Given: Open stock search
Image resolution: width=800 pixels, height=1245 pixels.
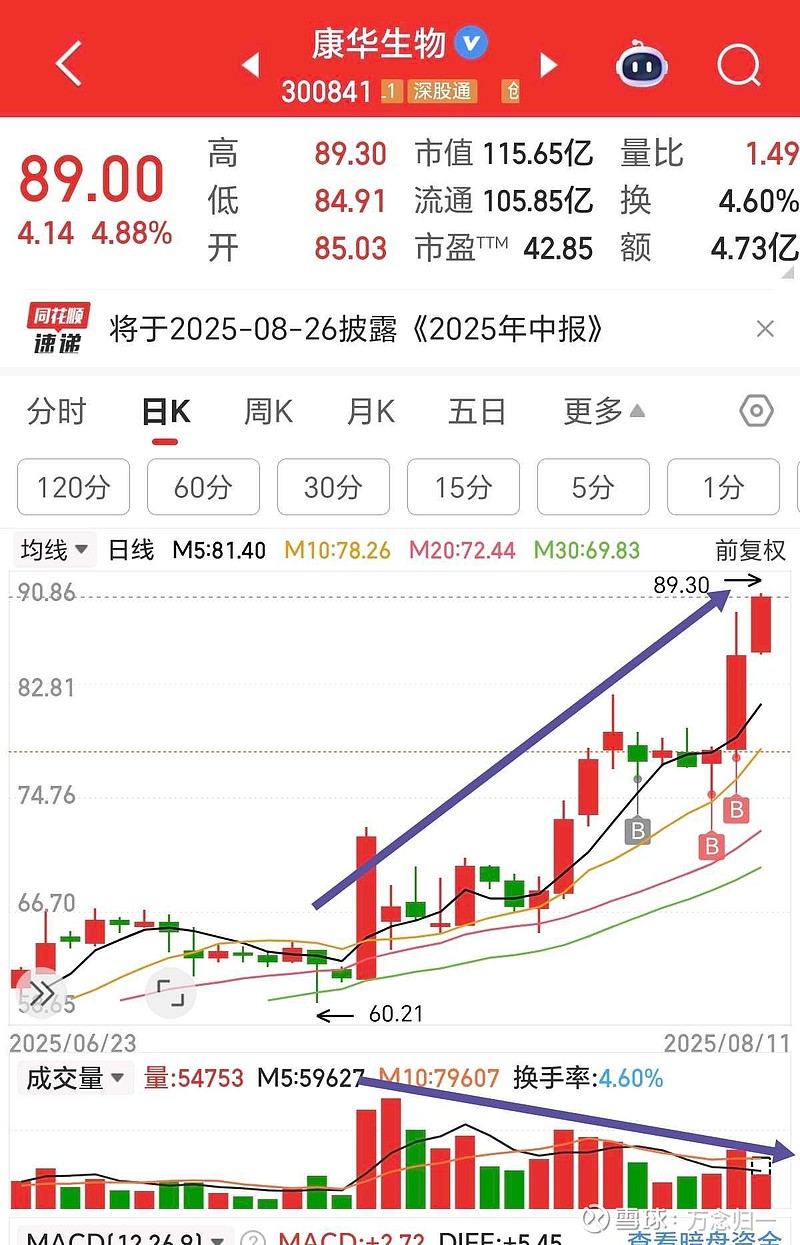Looking at the screenshot, I should [739, 65].
